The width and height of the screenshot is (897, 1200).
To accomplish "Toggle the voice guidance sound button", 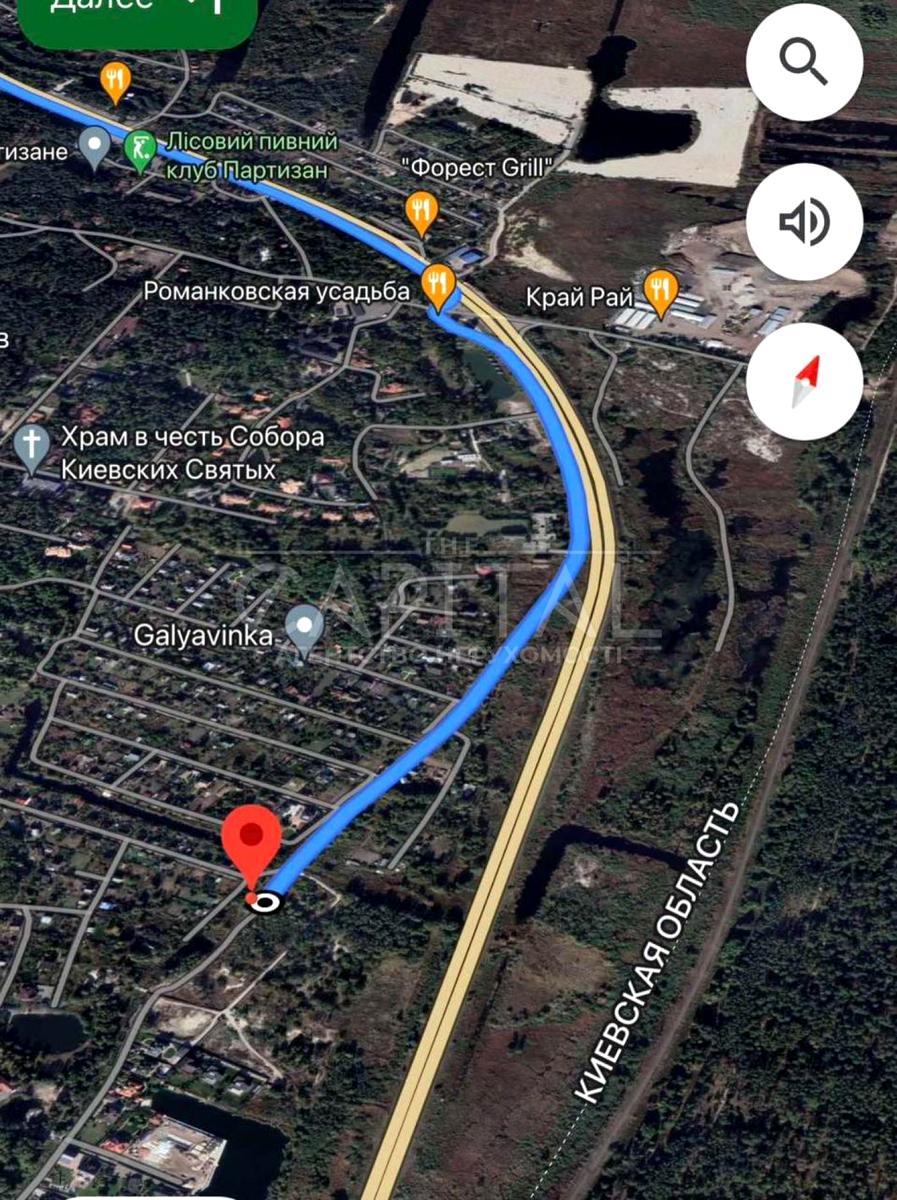I will tap(804, 222).
